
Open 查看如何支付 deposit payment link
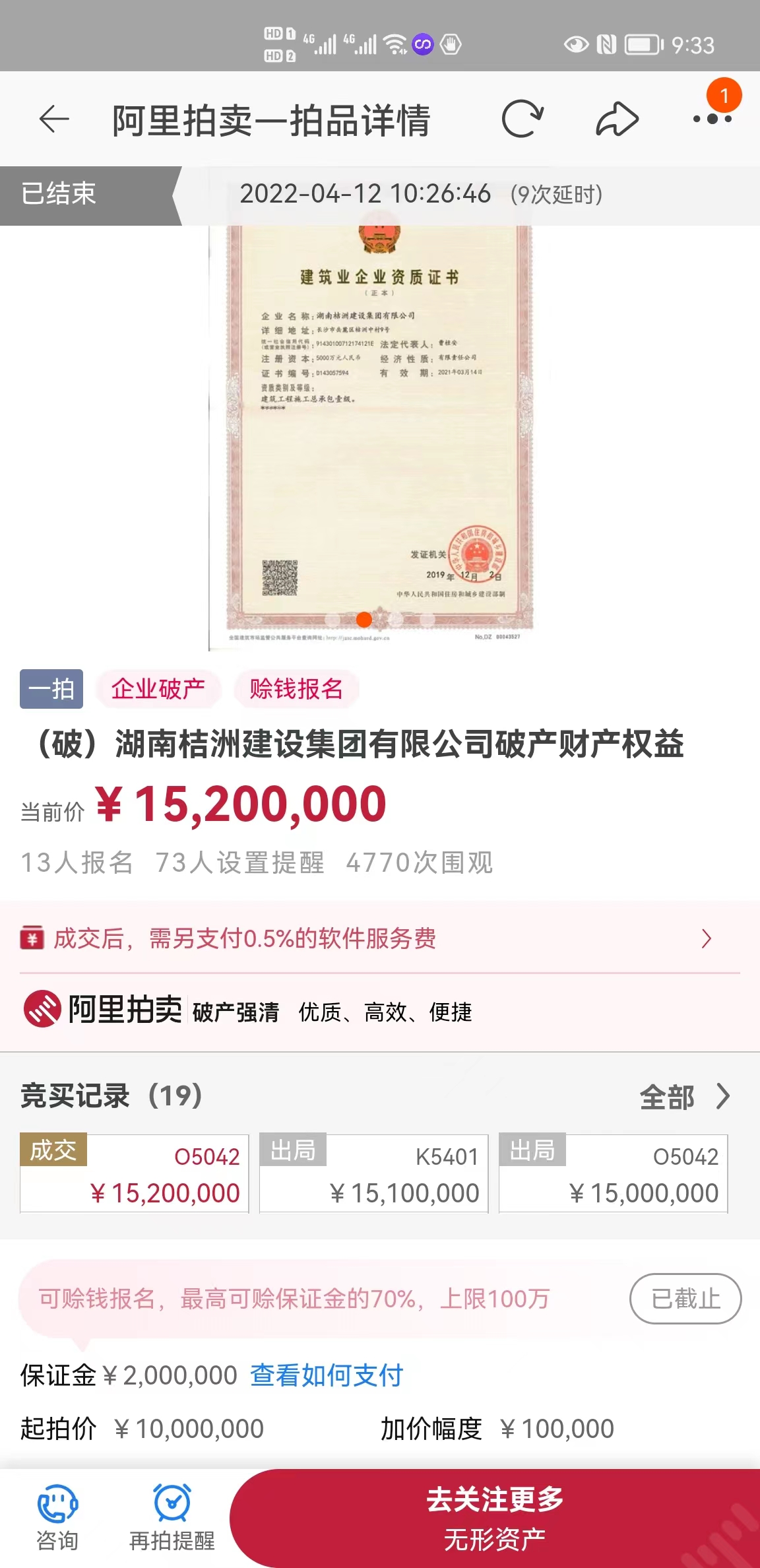327,1376
